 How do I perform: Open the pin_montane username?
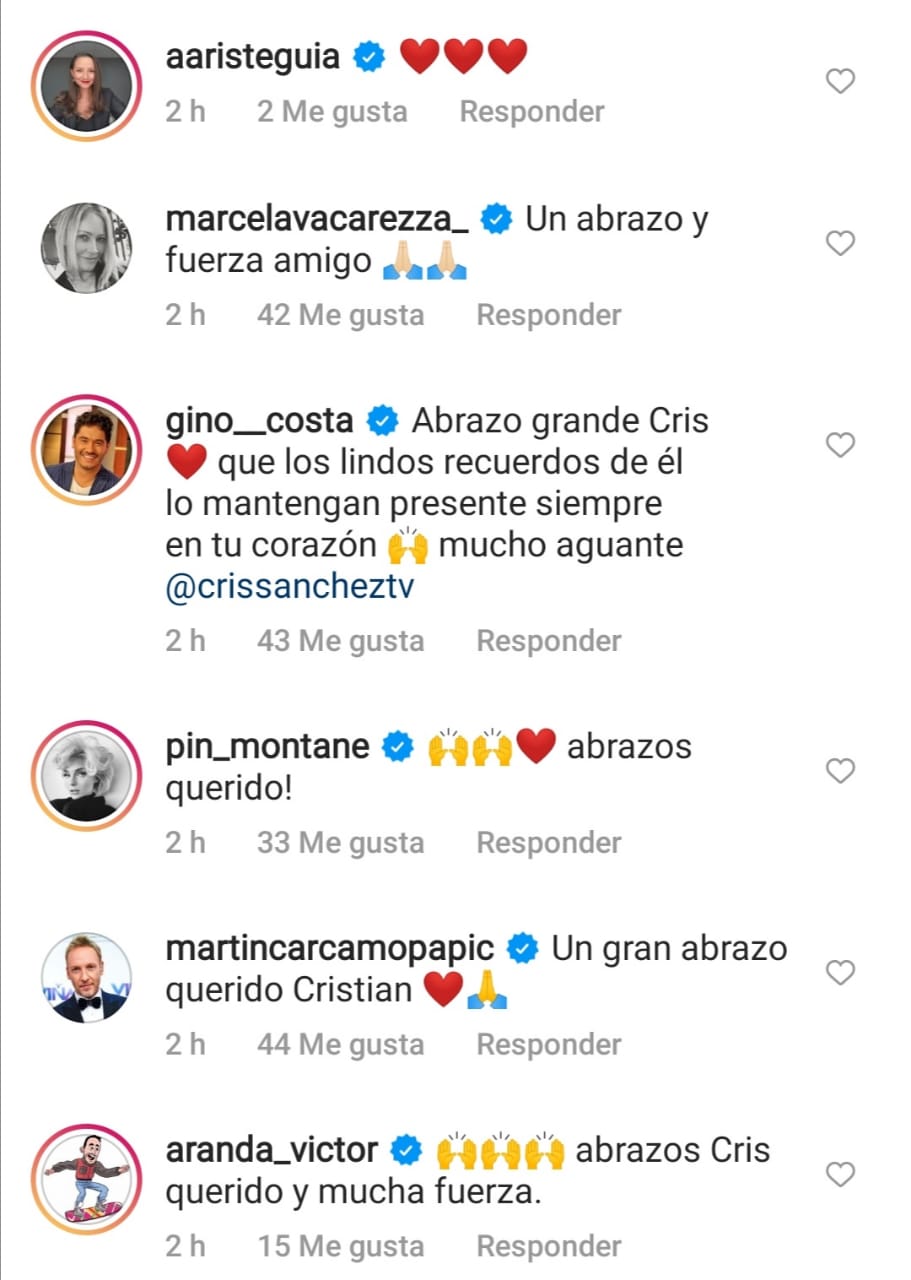click(267, 746)
